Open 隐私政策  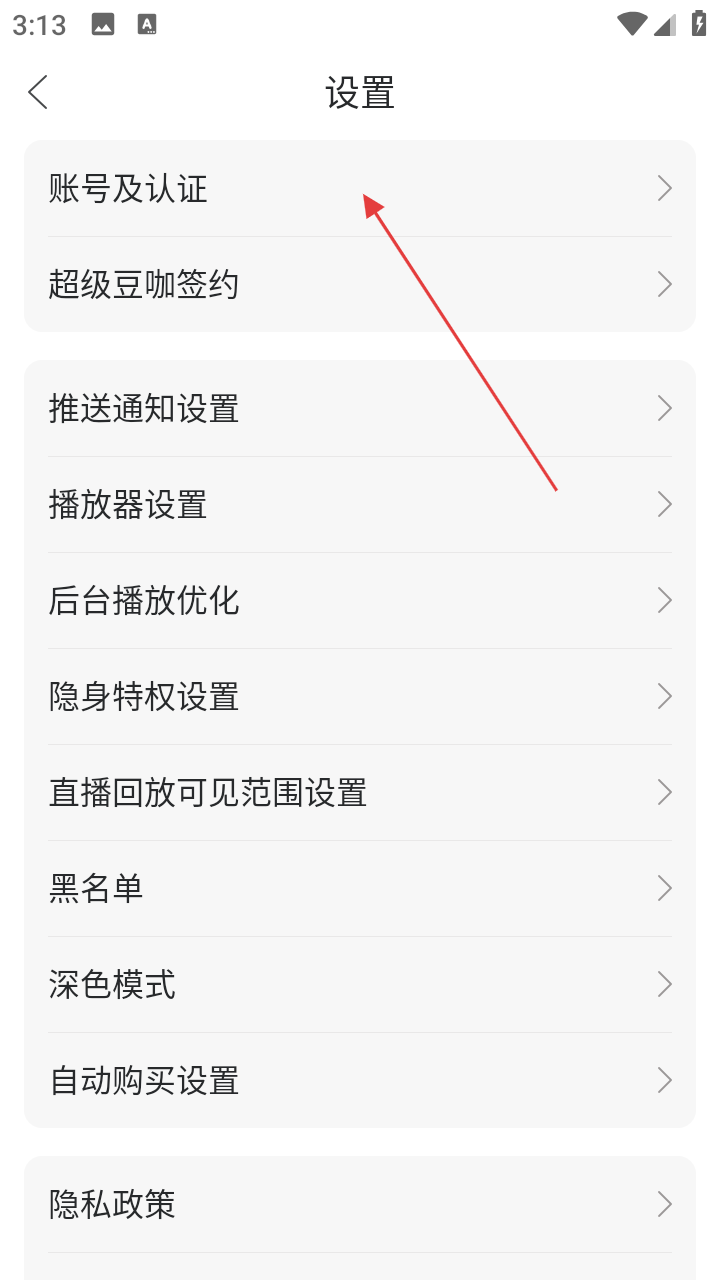click(359, 1205)
